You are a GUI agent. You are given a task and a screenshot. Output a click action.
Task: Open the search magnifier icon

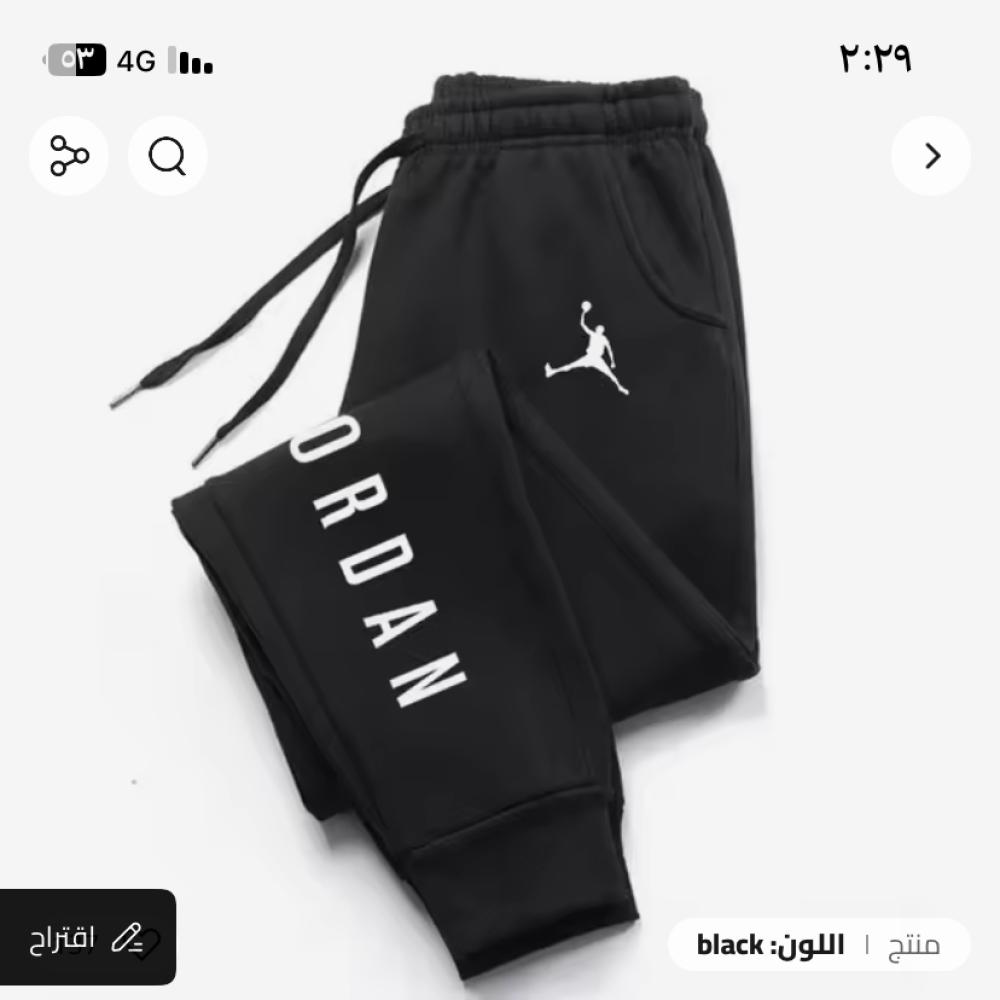[167, 156]
